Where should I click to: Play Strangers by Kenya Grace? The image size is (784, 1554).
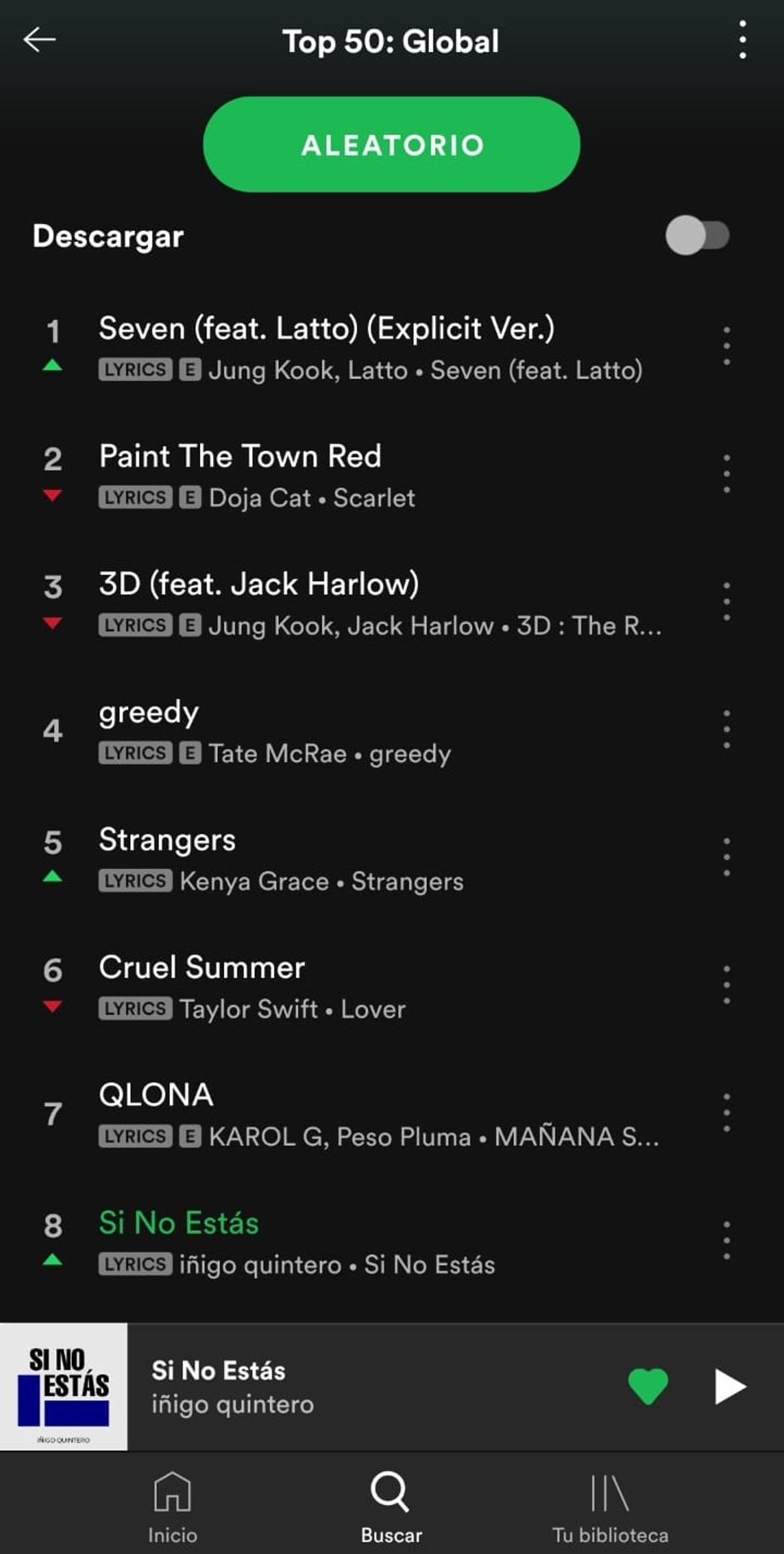point(167,840)
